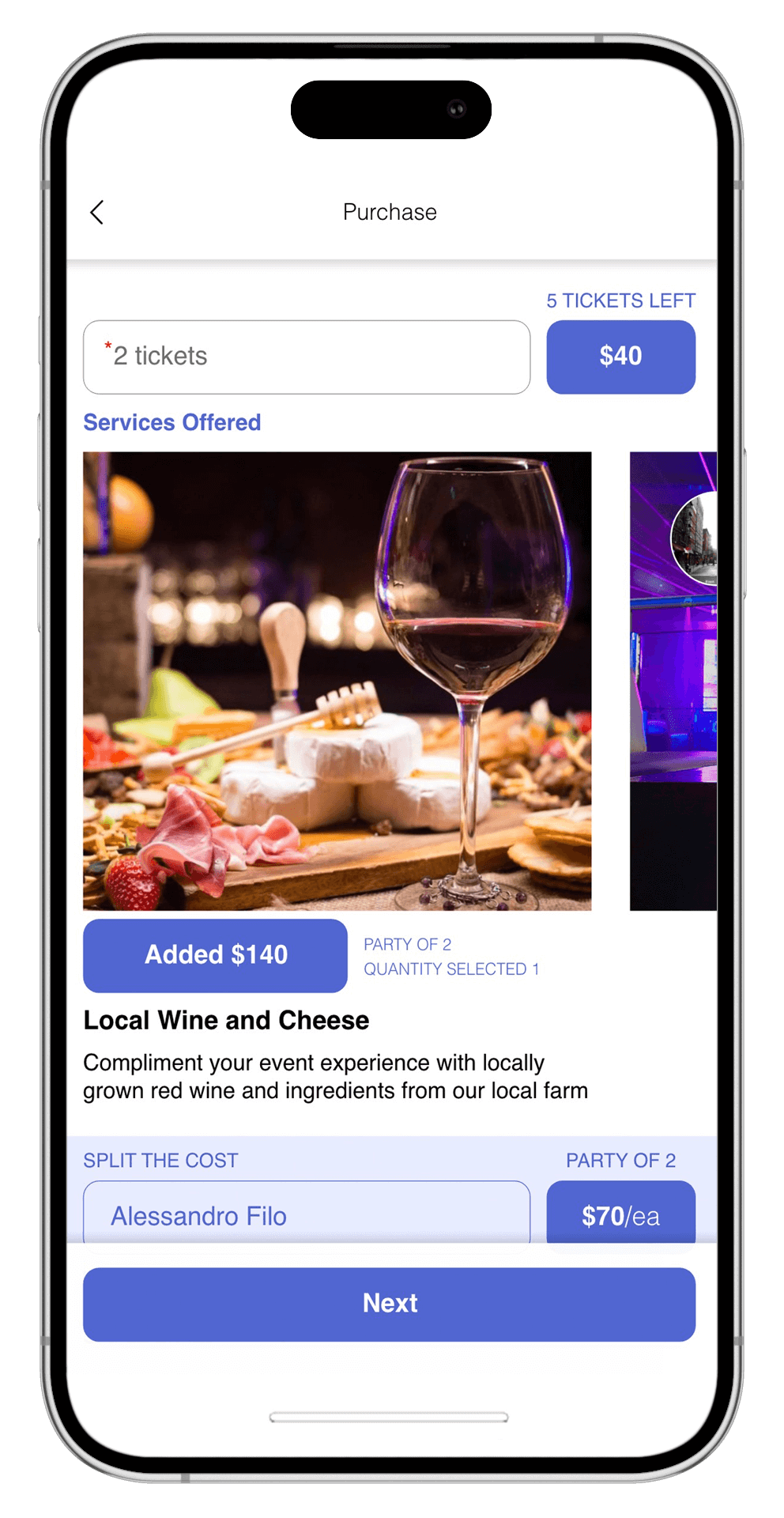View the next offered service card

(x=673, y=681)
